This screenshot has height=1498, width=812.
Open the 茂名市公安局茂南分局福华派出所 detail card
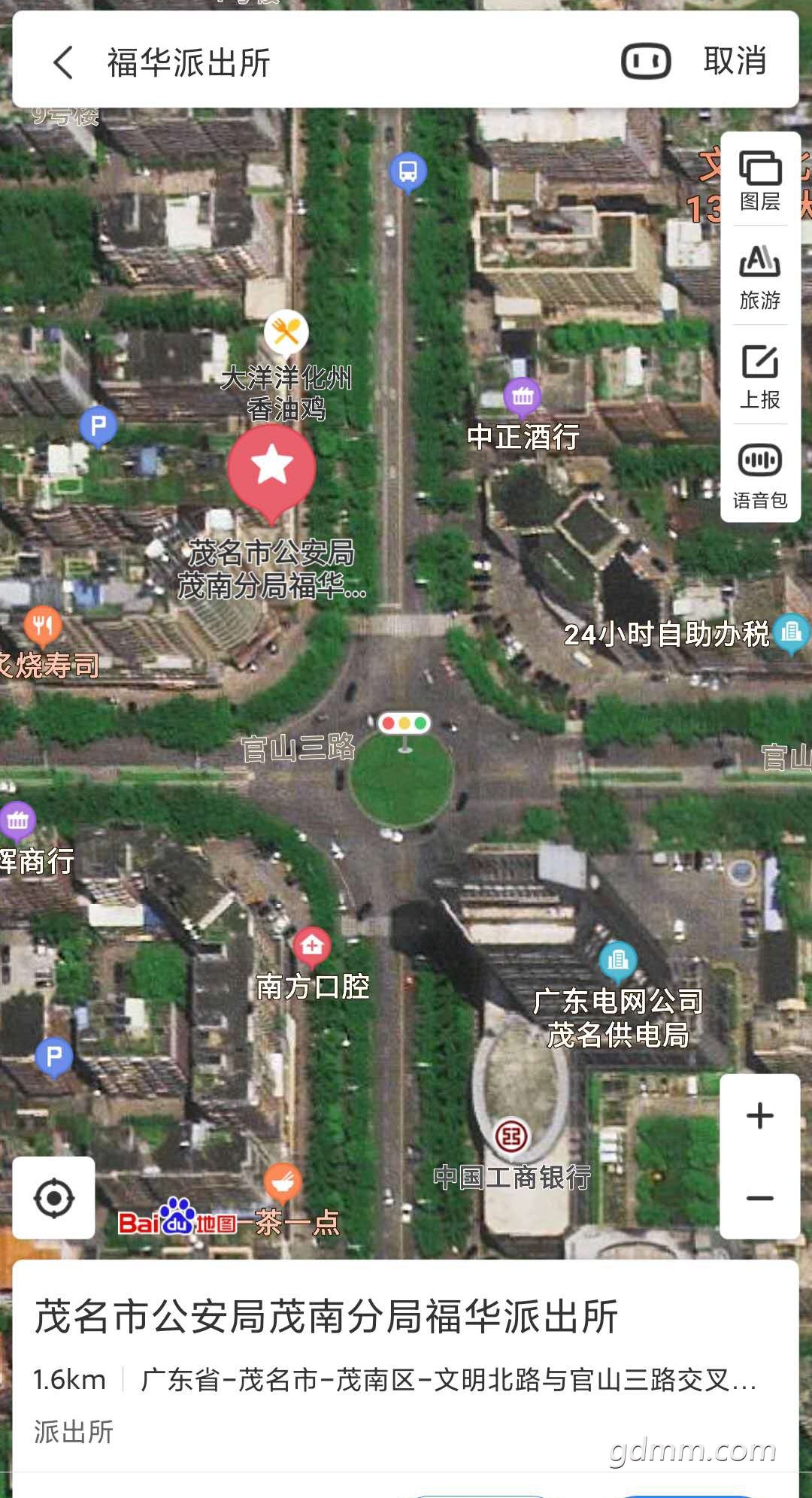coord(406,1369)
